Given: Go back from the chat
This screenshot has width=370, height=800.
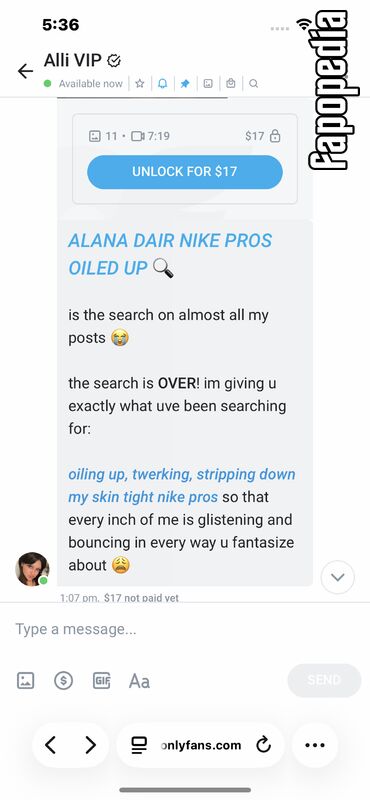Looking at the screenshot, I should pyautogui.click(x=25, y=71).
